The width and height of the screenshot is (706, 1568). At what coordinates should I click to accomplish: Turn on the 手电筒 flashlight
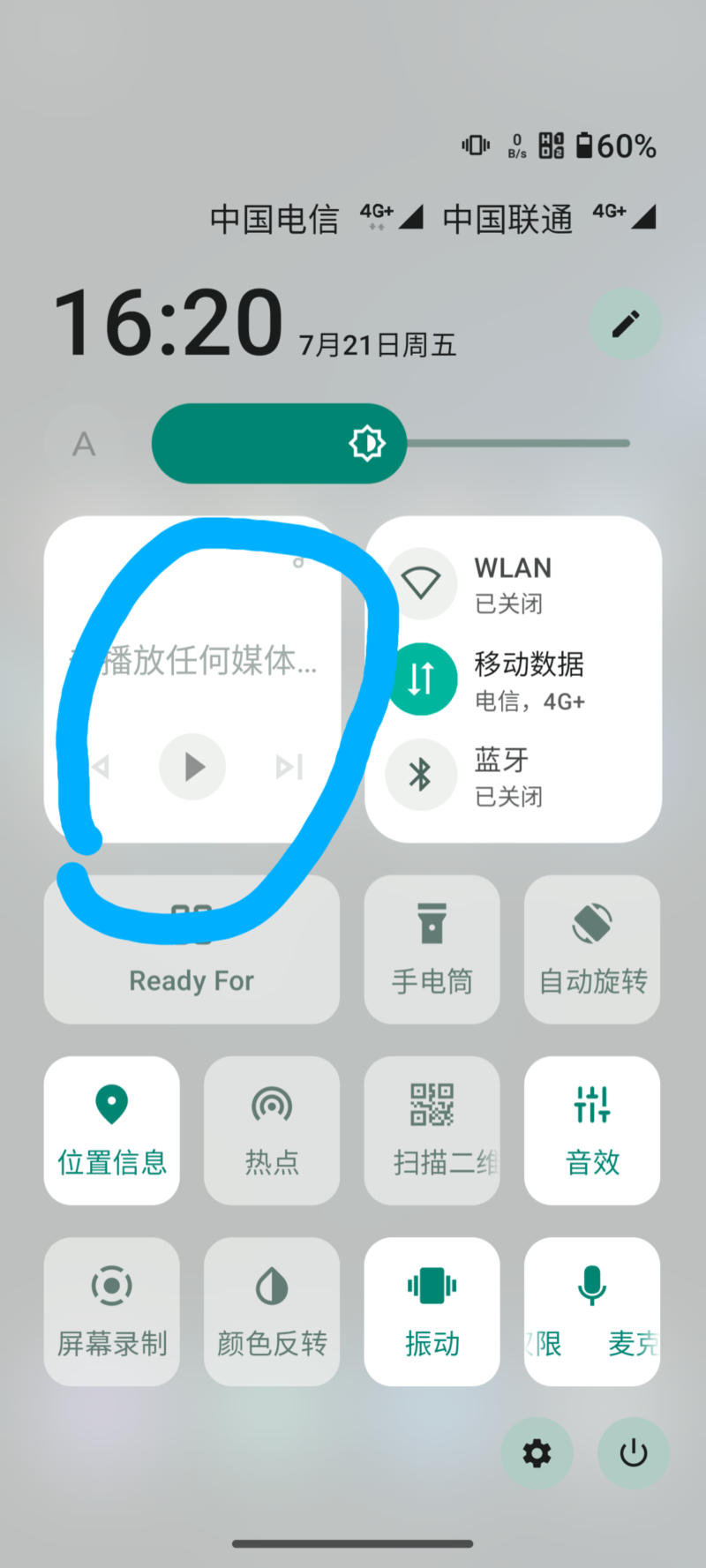(x=432, y=949)
